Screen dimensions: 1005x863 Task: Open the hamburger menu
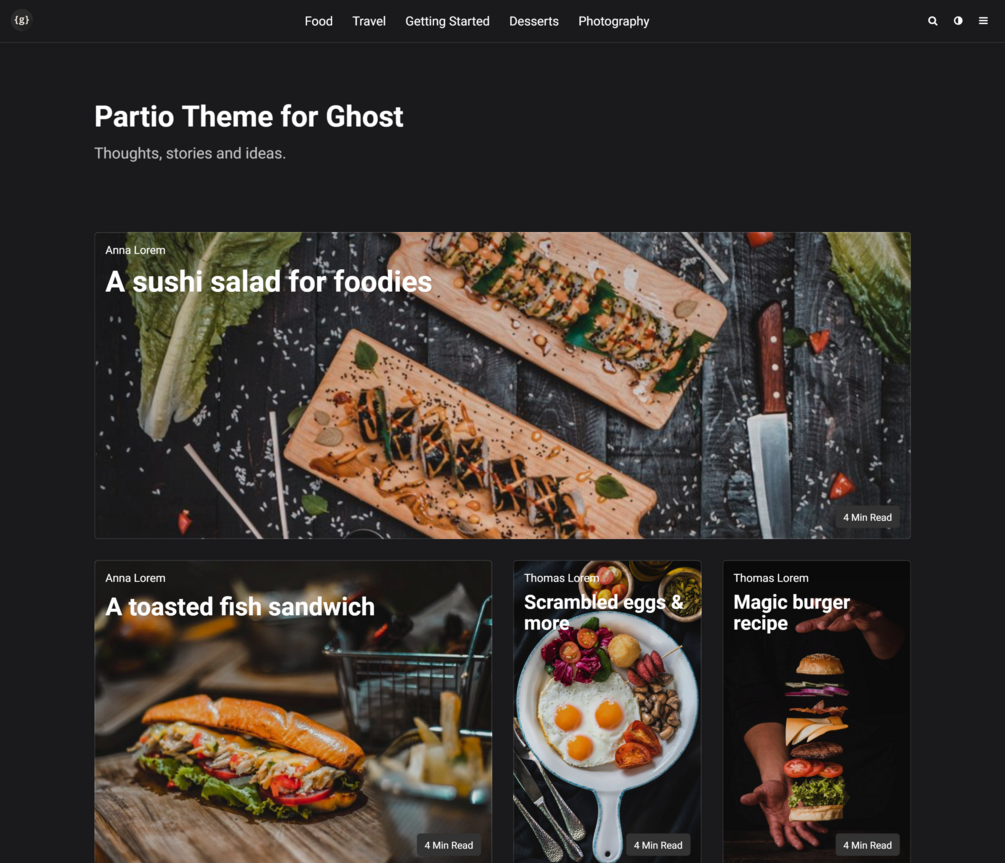(983, 21)
